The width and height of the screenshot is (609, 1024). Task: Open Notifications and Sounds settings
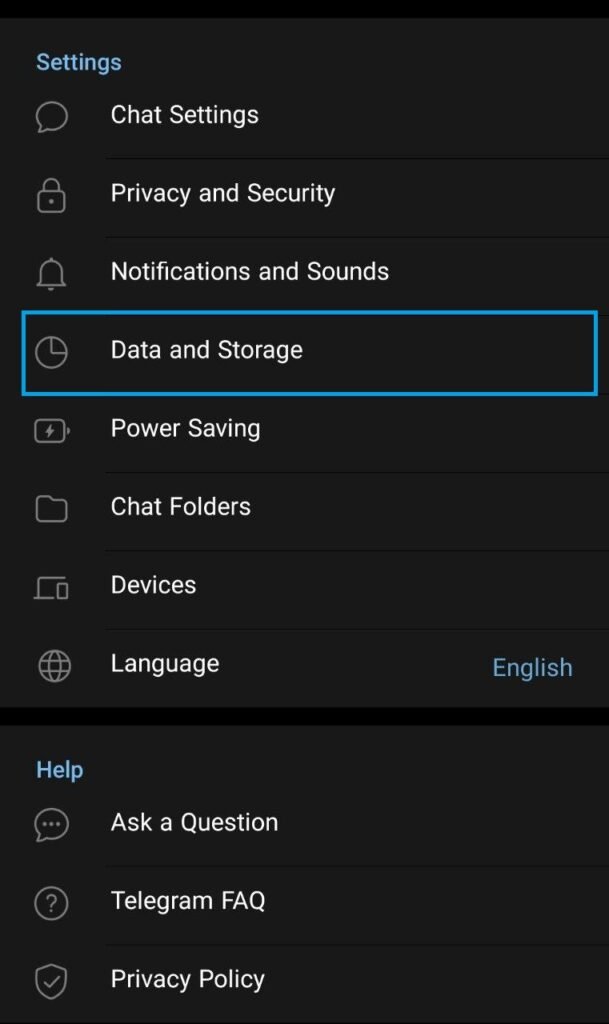coord(249,271)
